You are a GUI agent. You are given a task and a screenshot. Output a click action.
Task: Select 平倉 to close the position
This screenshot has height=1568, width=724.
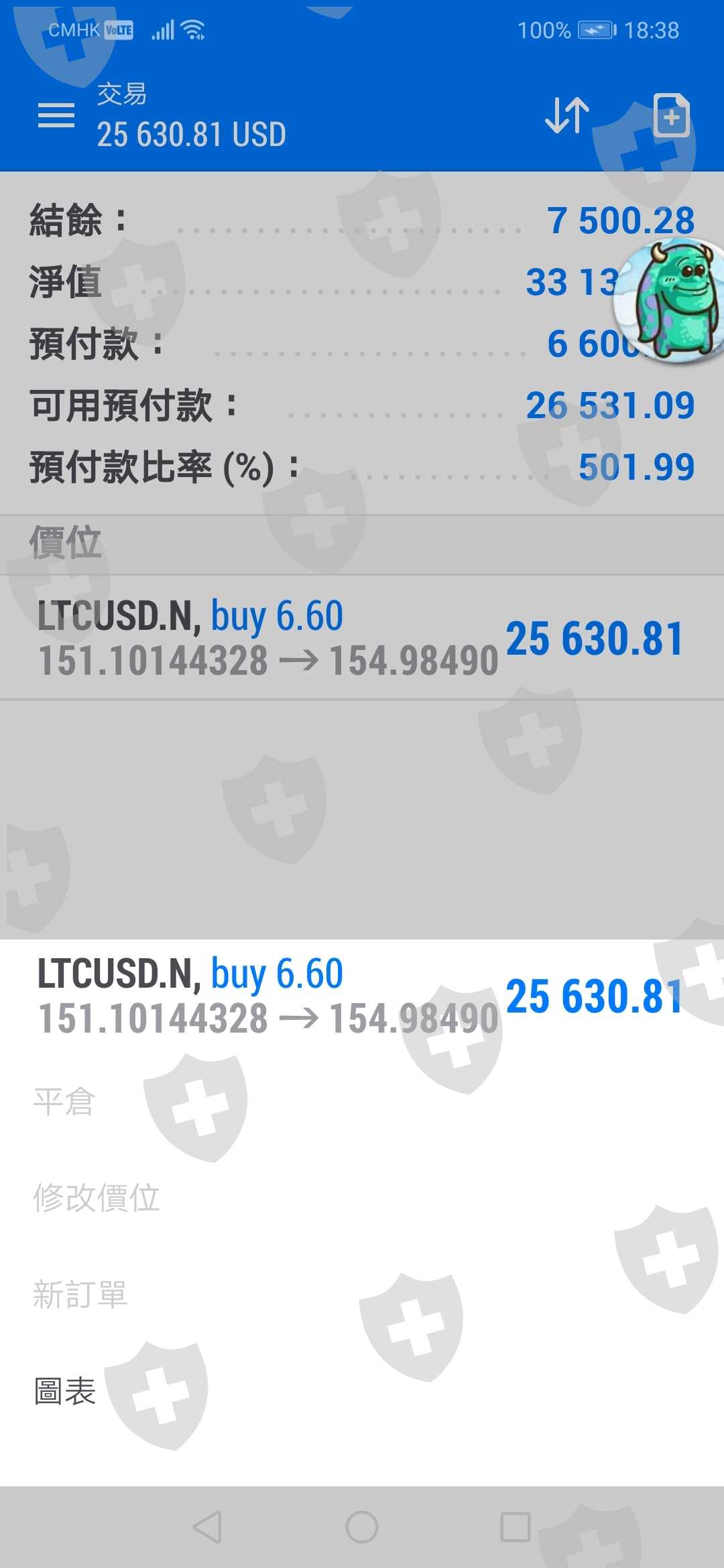(x=65, y=1102)
